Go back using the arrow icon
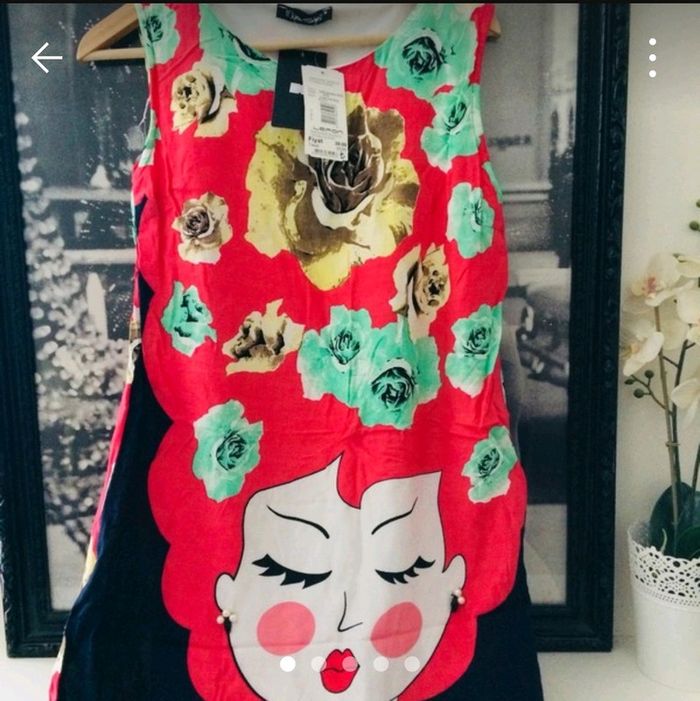The image size is (700, 701). pyautogui.click(x=46, y=58)
